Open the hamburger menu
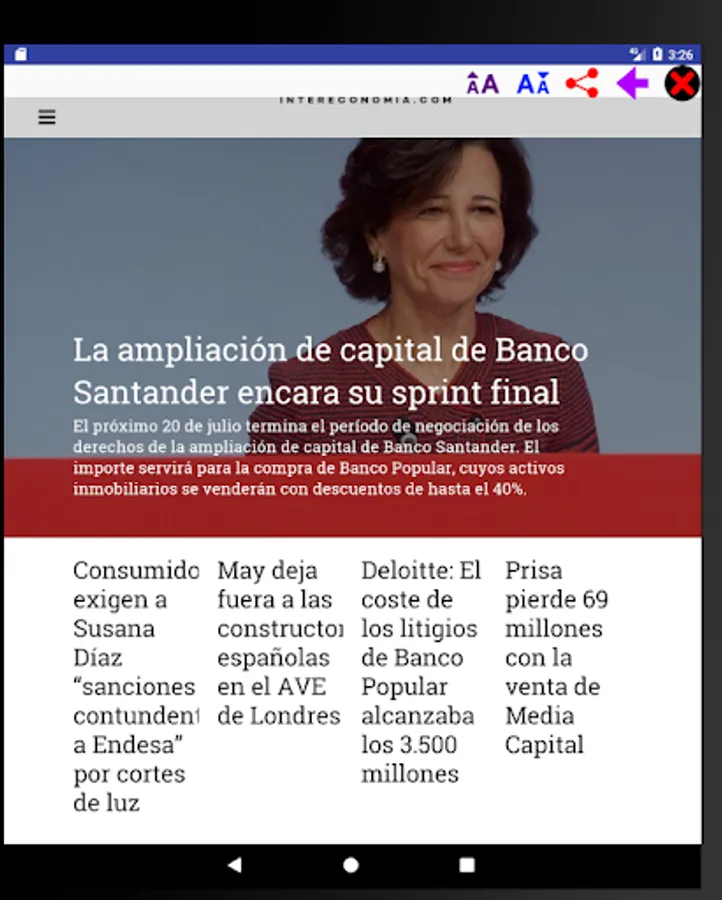Screen dimensions: 722x900 click(x=47, y=117)
